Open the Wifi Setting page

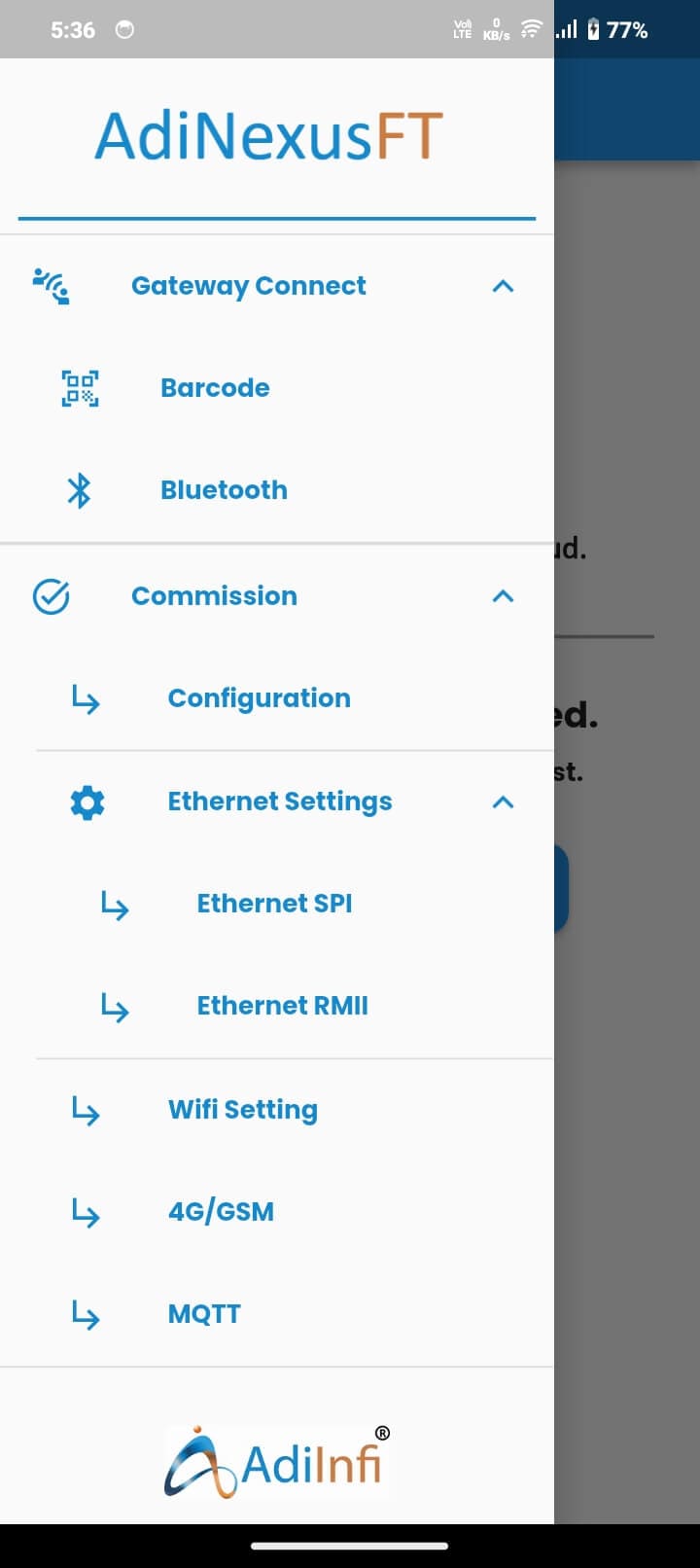click(242, 1109)
